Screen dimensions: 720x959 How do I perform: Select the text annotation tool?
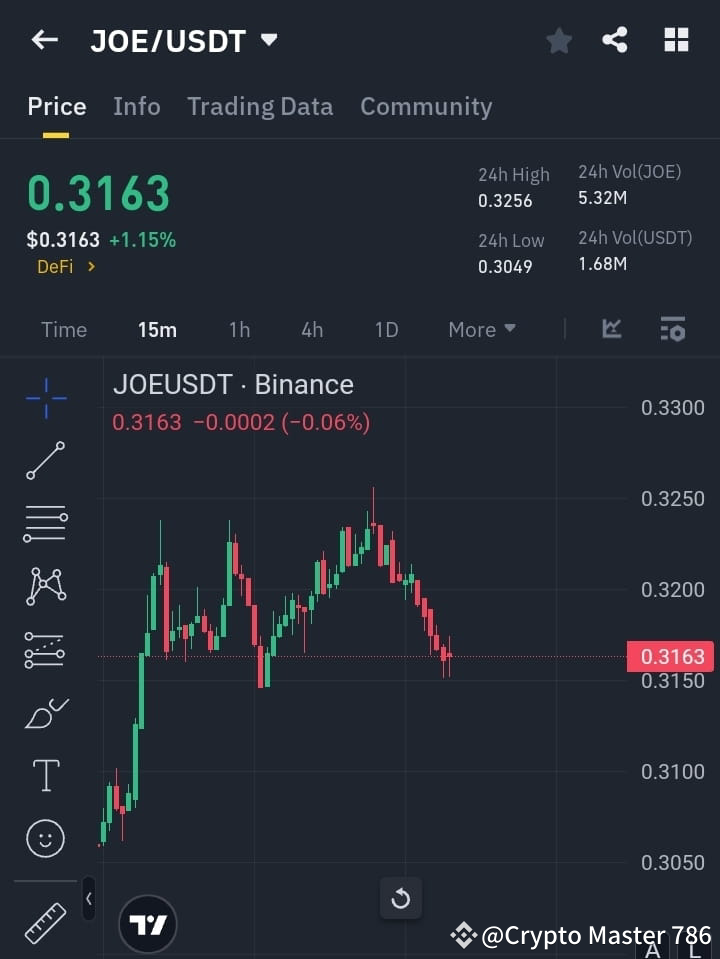[x=45, y=775]
